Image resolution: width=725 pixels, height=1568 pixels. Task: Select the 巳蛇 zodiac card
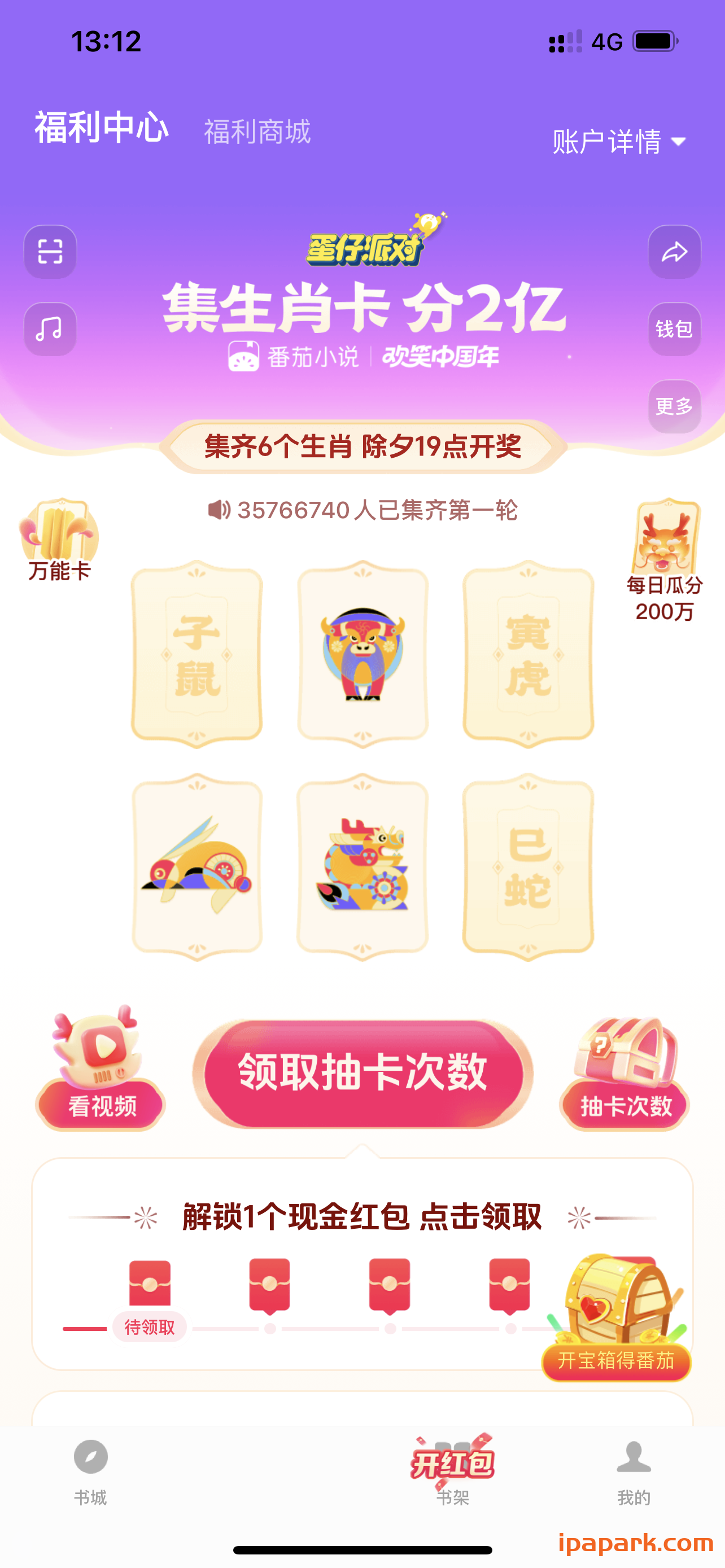528,867
